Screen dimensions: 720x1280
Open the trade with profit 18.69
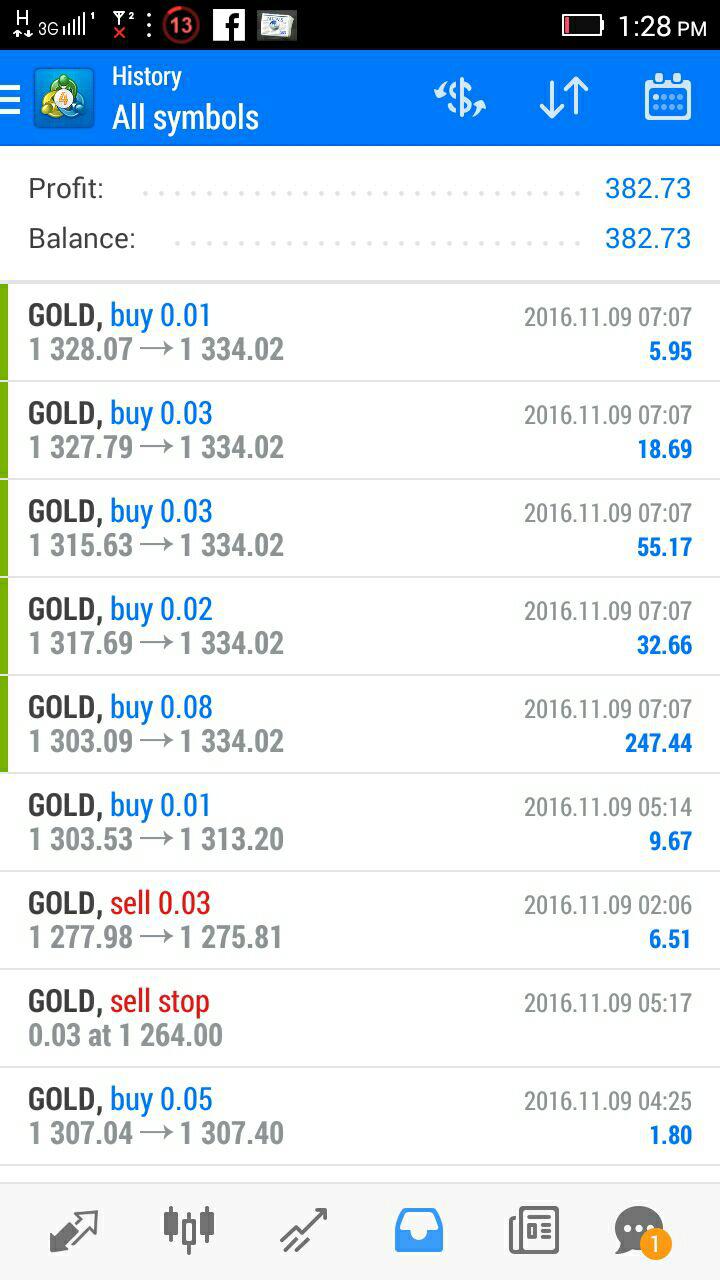click(x=360, y=430)
